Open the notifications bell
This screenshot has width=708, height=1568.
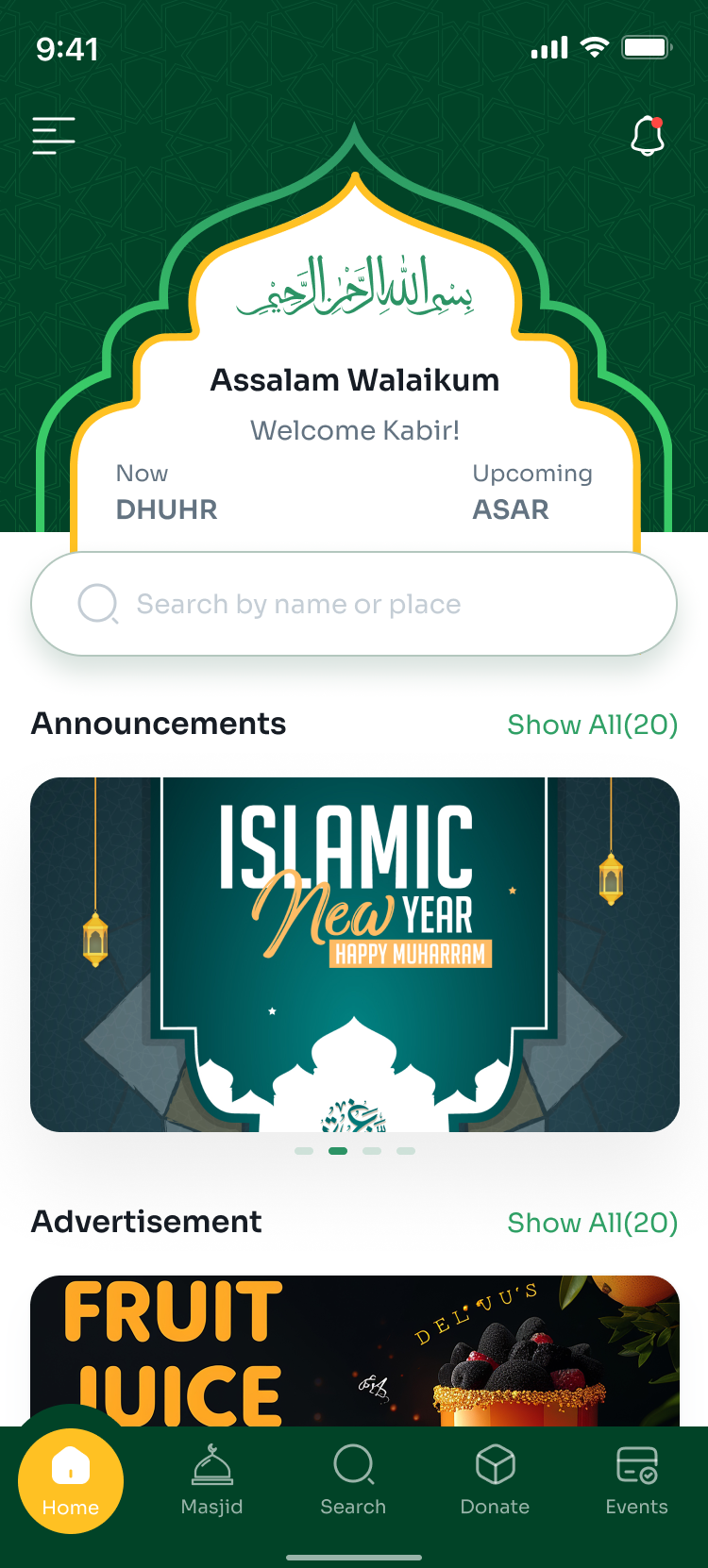(x=648, y=136)
